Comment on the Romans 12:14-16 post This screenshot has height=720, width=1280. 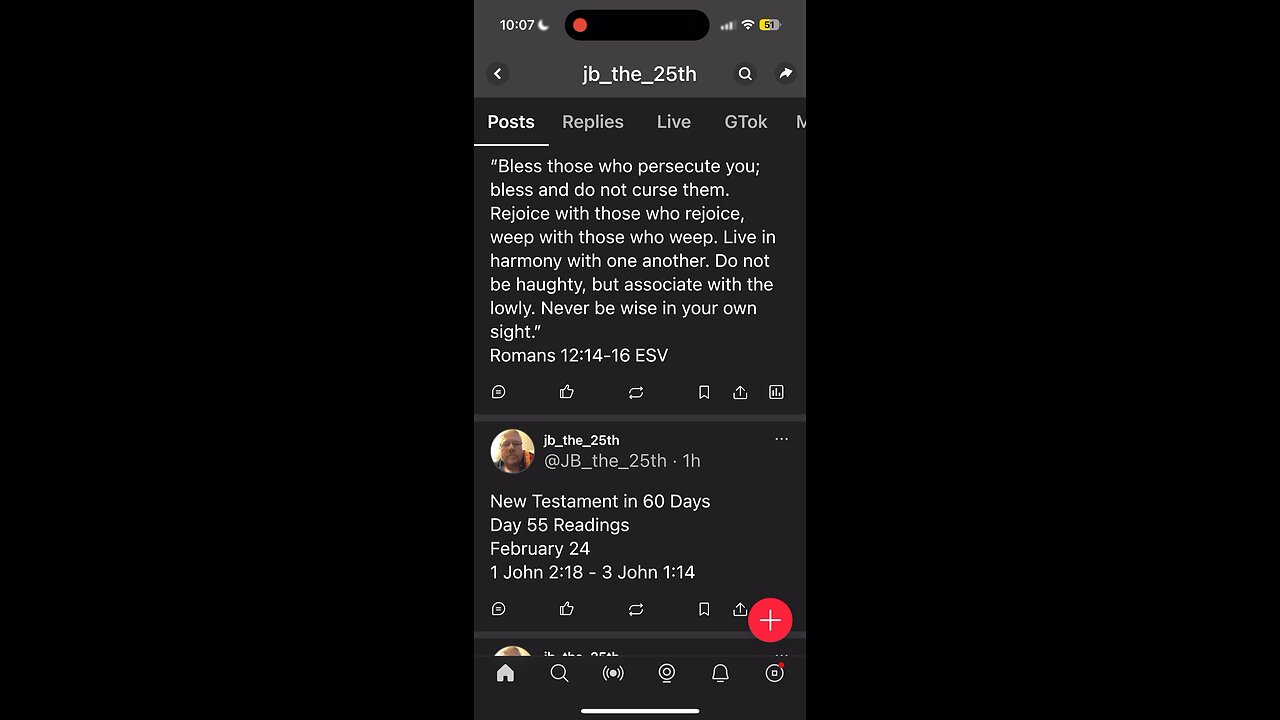pyautogui.click(x=499, y=393)
